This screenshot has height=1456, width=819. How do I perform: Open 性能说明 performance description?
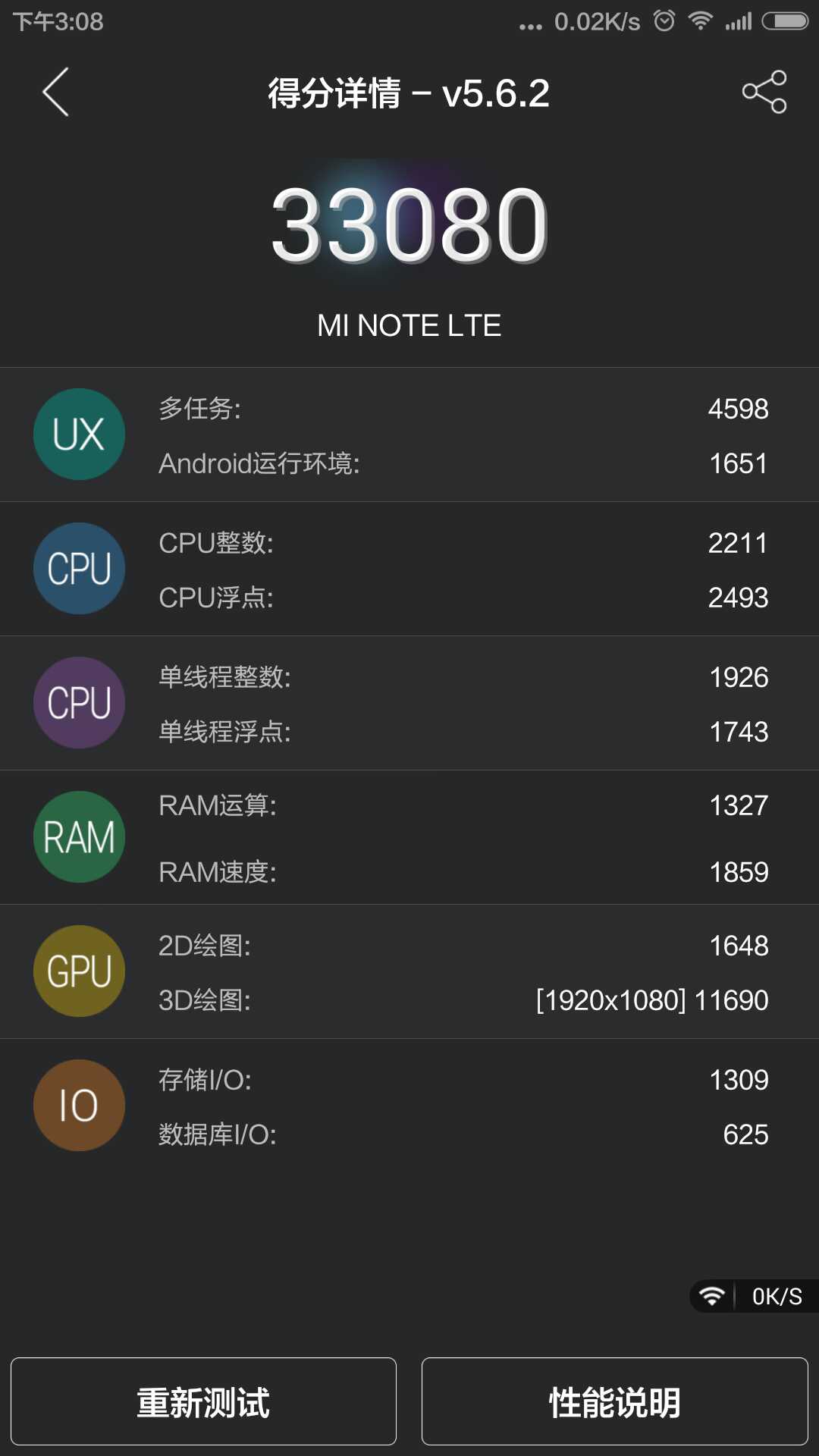click(614, 1401)
